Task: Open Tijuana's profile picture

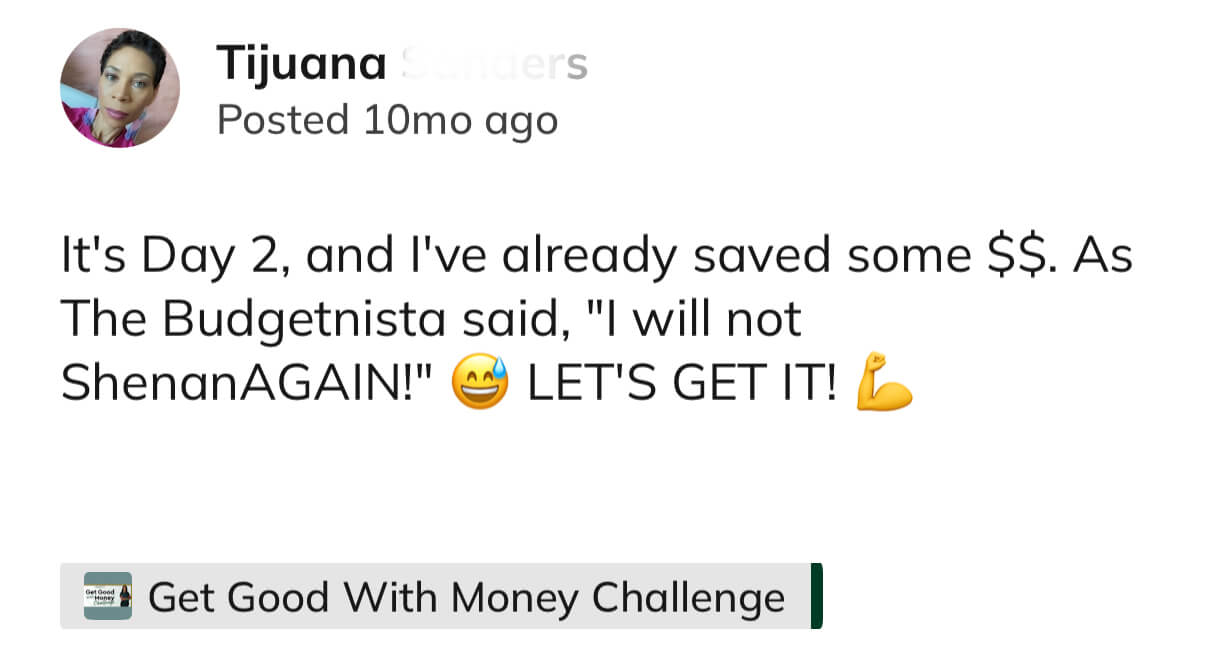Action: click(x=120, y=88)
